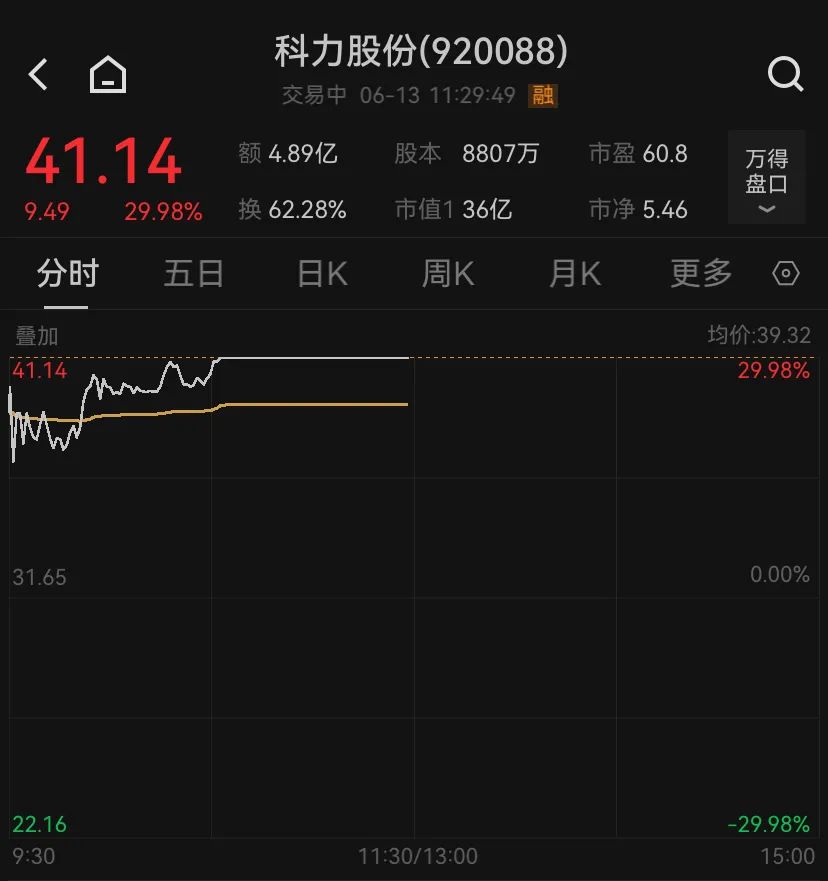Show the 月K candlestick chart
Image resolution: width=828 pixels, height=881 pixels.
(575, 273)
